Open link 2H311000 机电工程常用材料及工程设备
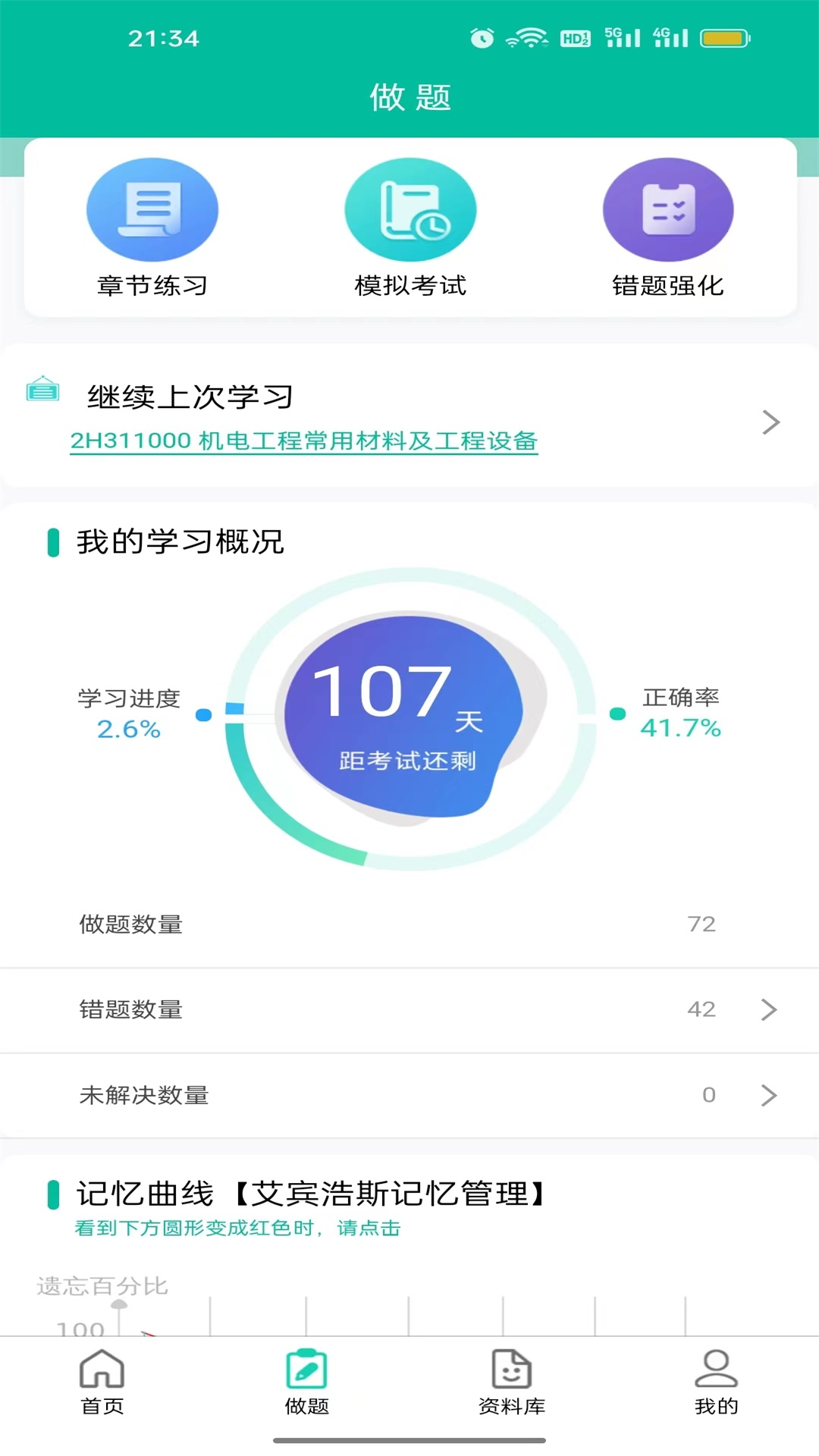This screenshot has height=1456, width=819. coord(303,441)
